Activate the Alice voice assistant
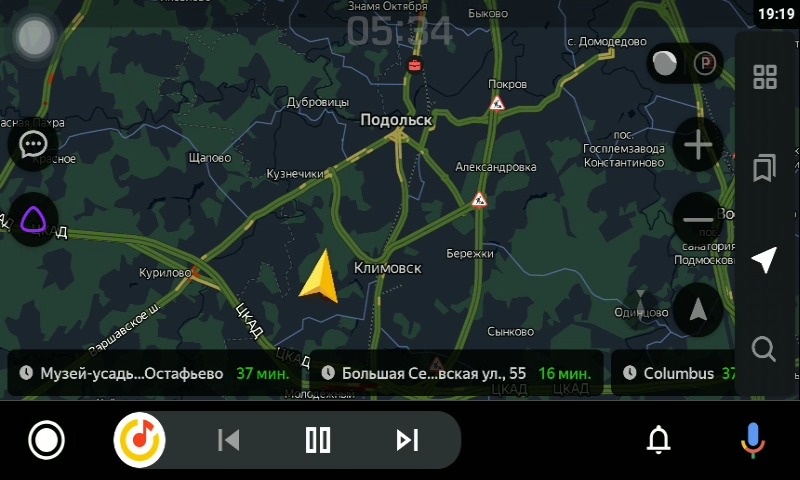Screen dimensions: 800x480 pyautogui.click(x=34, y=217)
